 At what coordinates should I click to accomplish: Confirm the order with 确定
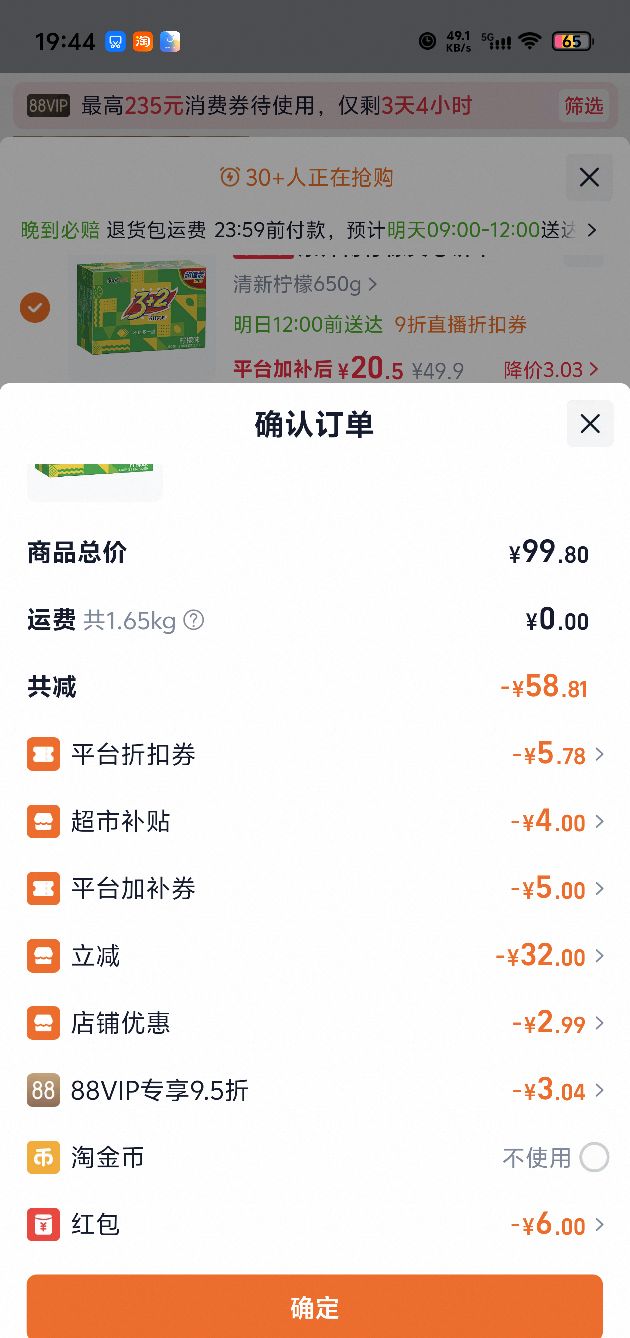[x=315, y=1306]
